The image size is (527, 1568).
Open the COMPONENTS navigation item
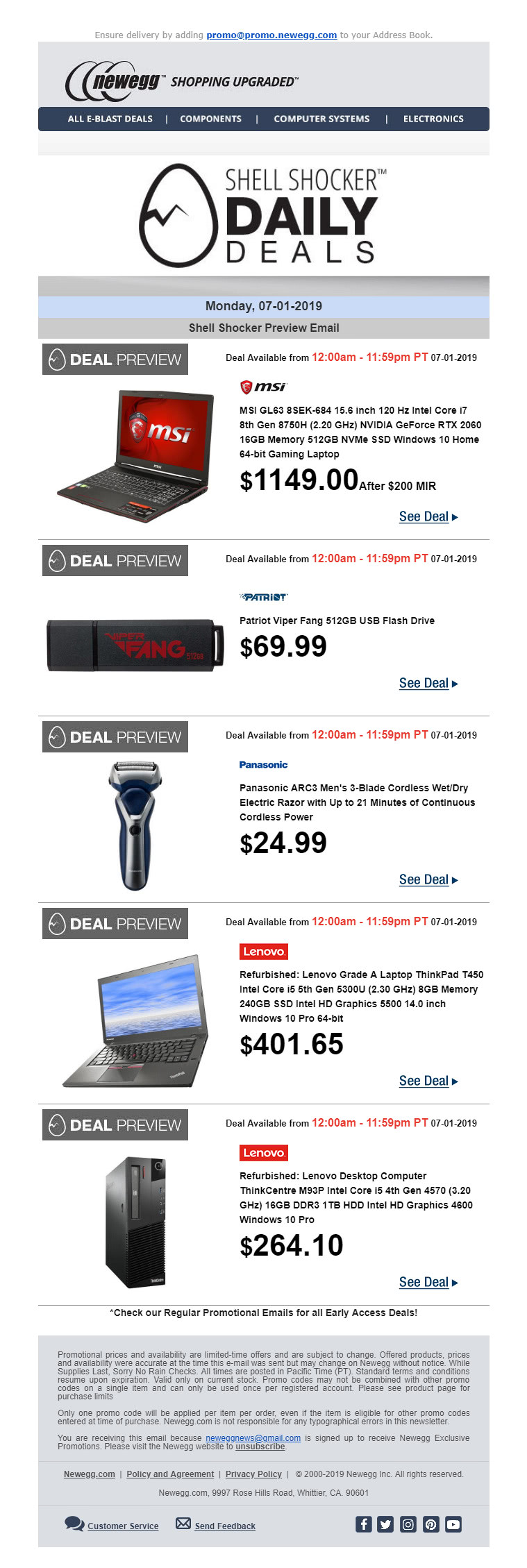(x=210, y=119)
